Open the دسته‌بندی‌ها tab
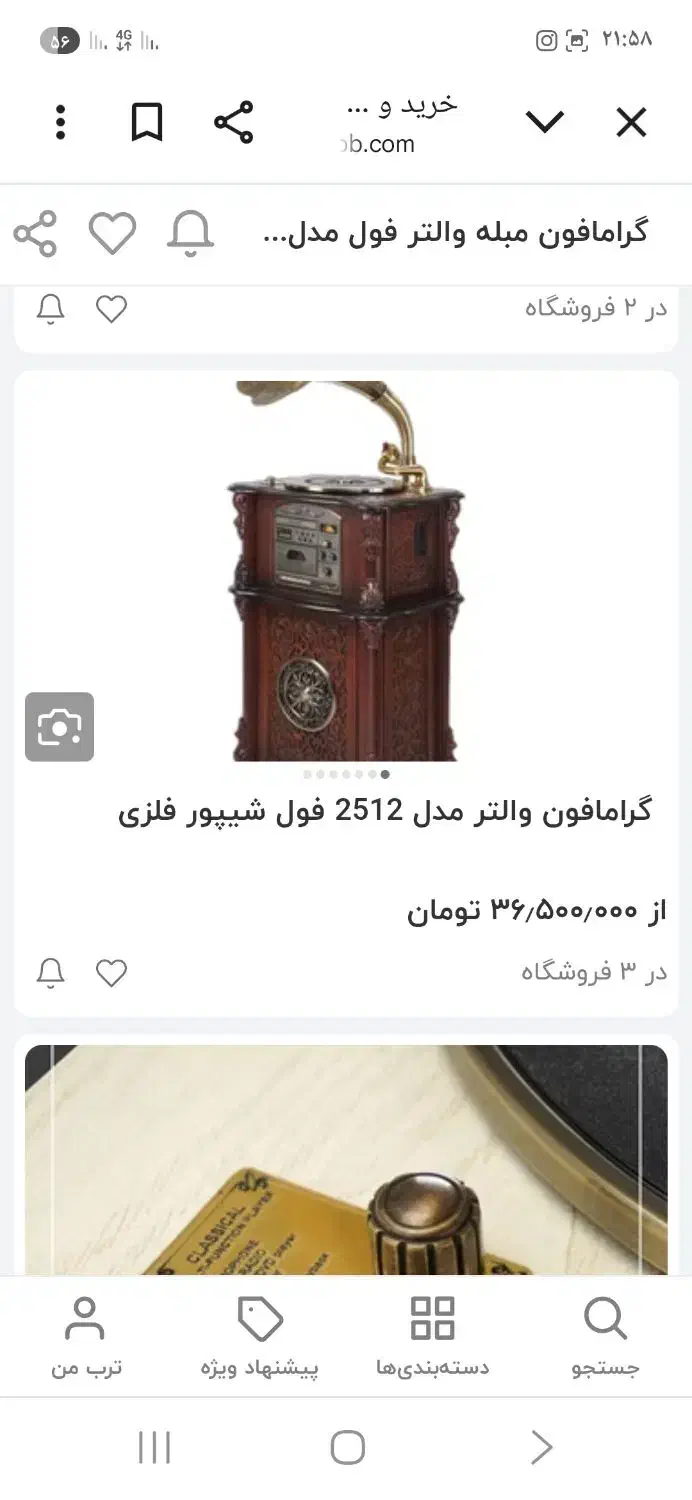Viewport: 692px width, 1500px height. click(x=432, y=1338)
